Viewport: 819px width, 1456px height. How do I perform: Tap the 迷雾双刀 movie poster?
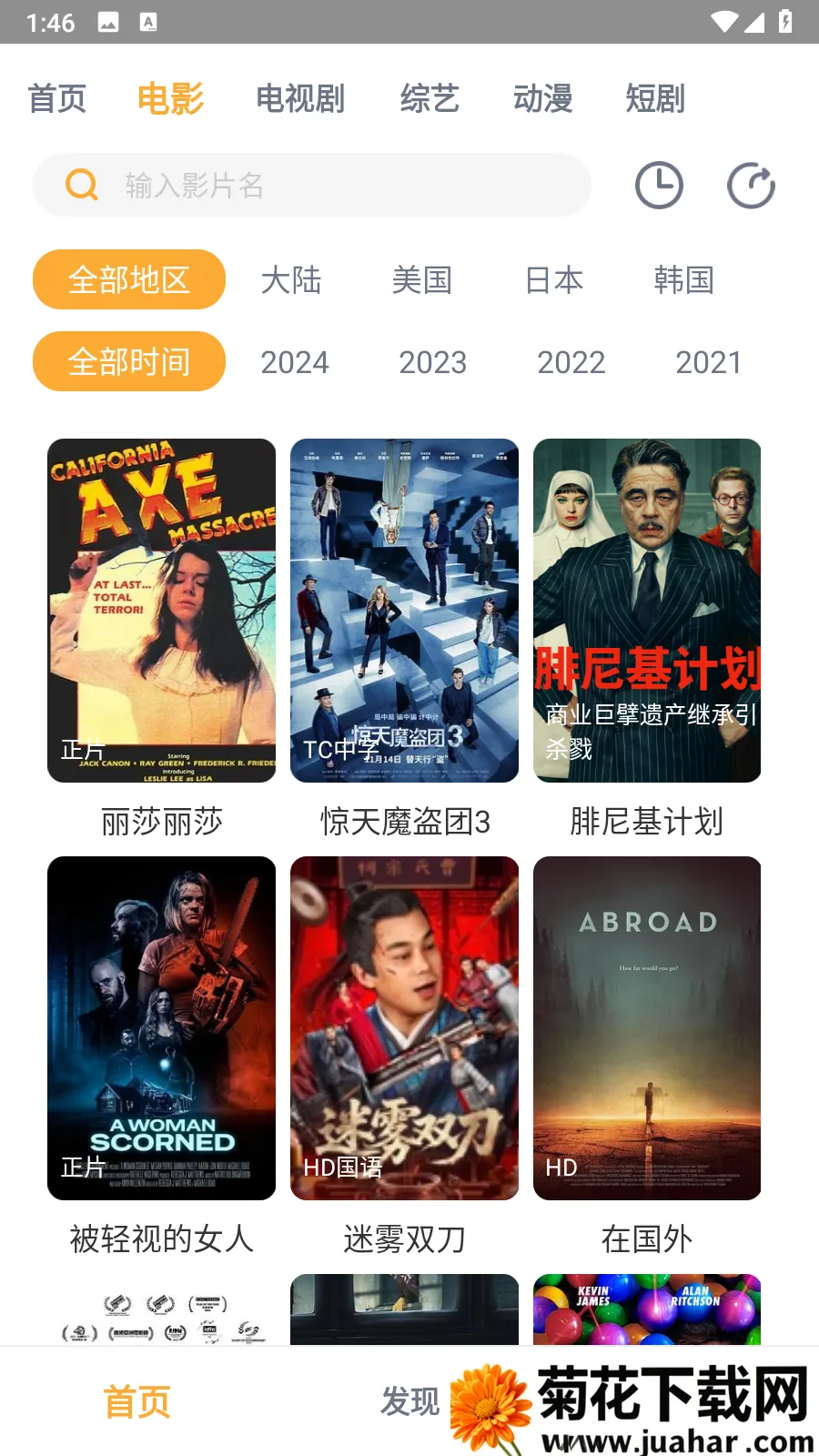click(404, 1027)
